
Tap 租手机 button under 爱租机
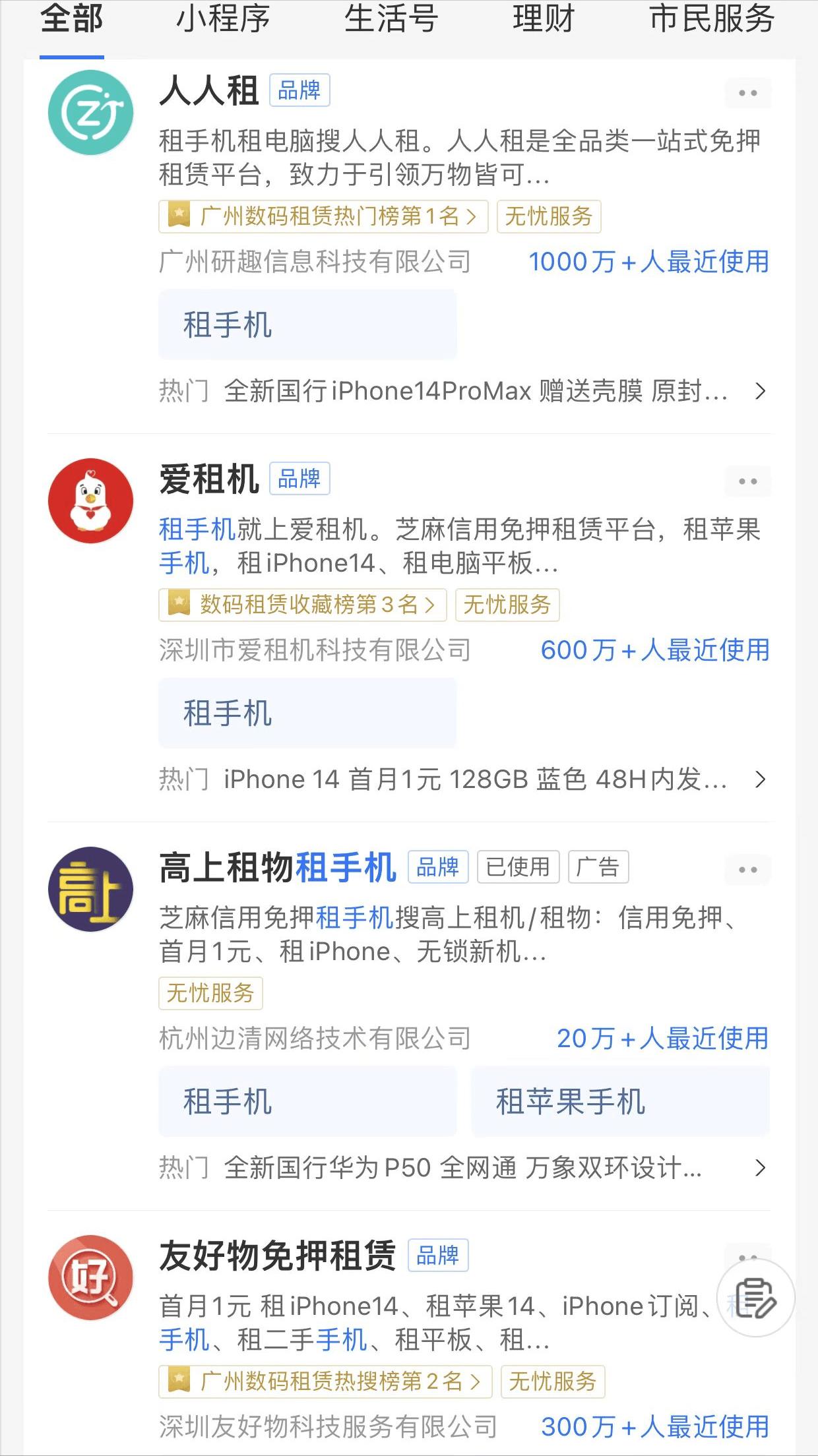[307, 713]
